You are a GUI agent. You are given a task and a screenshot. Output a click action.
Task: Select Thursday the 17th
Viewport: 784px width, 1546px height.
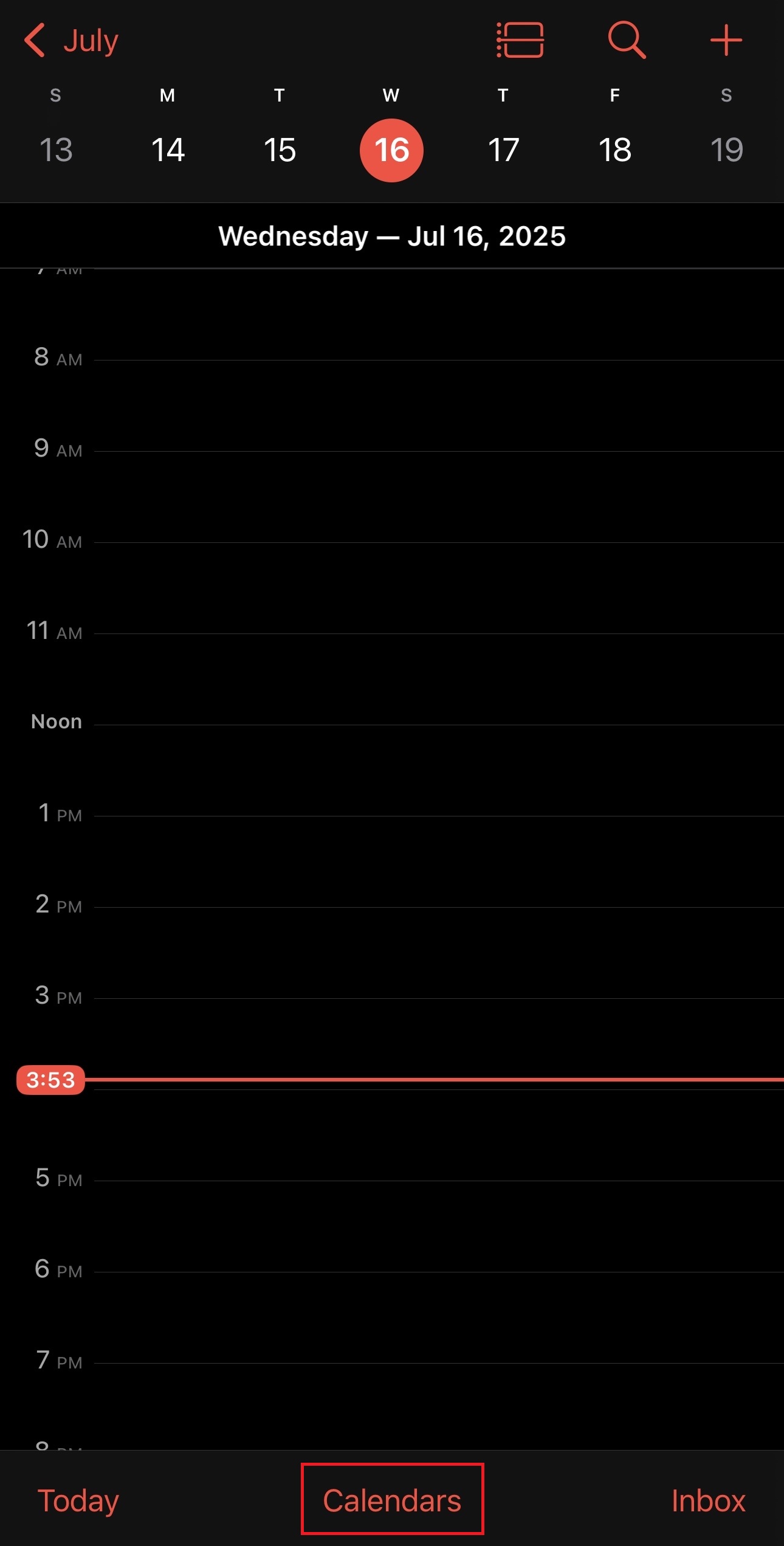point(503,150)
